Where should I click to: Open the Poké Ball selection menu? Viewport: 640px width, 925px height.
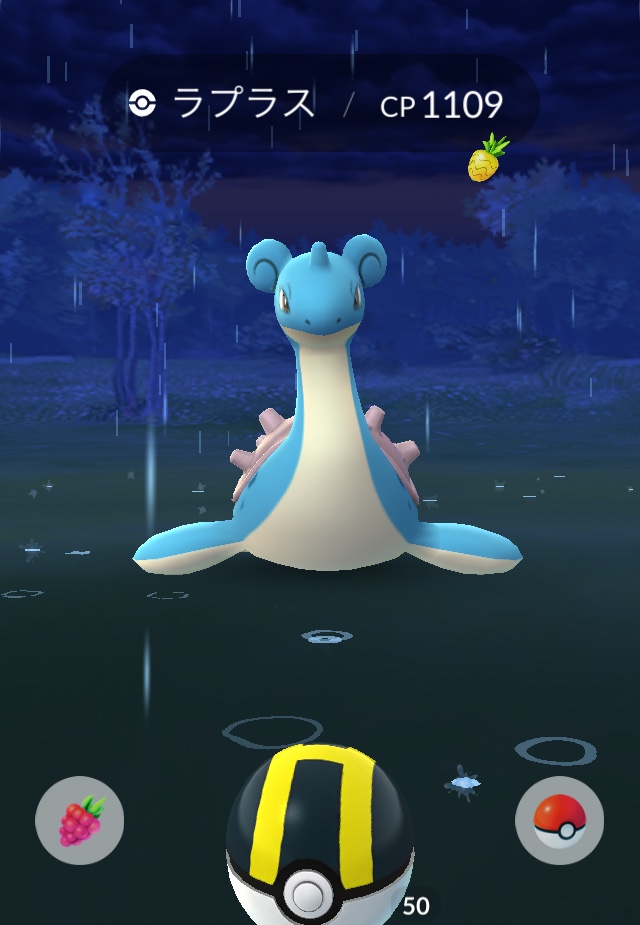pyautogui.click(x=559, y=821)
